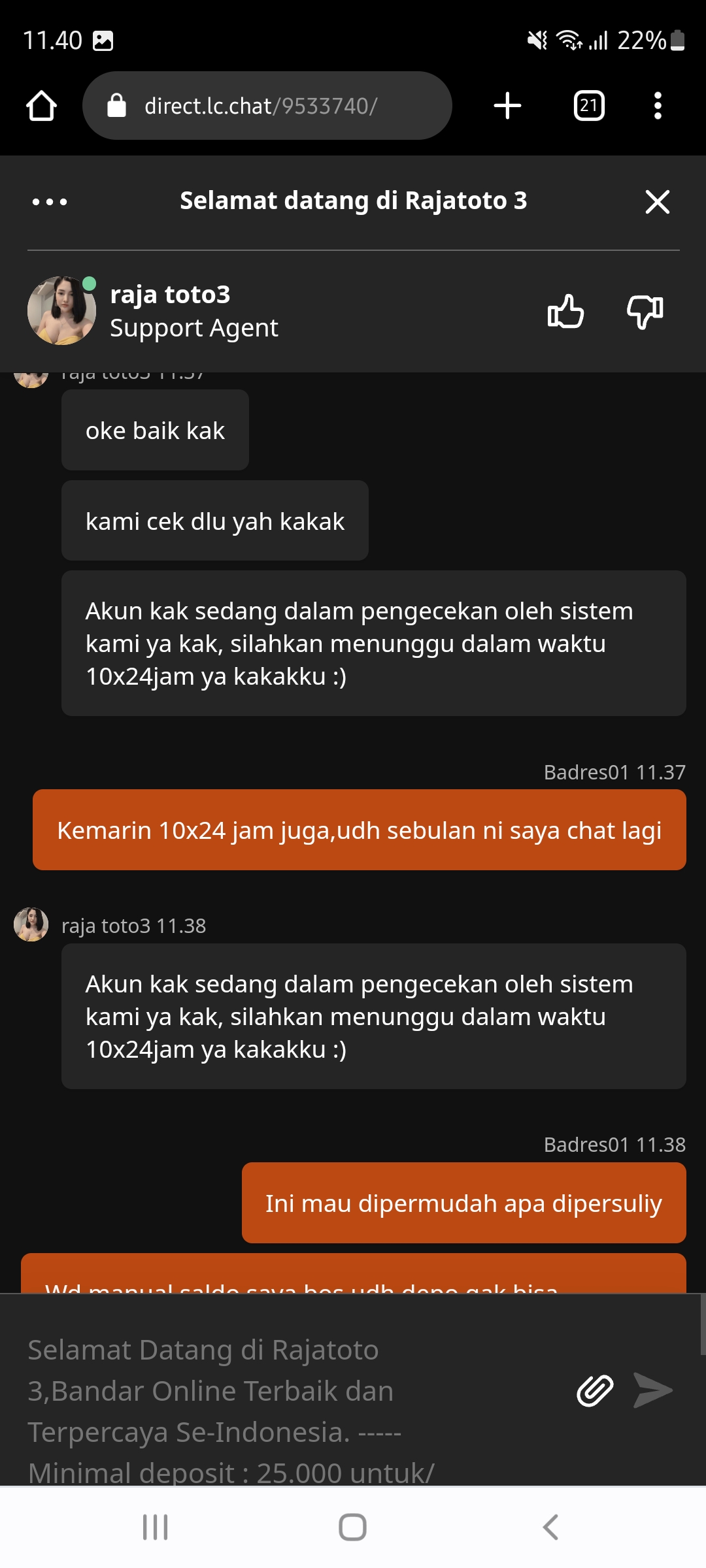Go to the browser home page
706x1568 pixels.
pyautogui.click(x=41, y=106)
